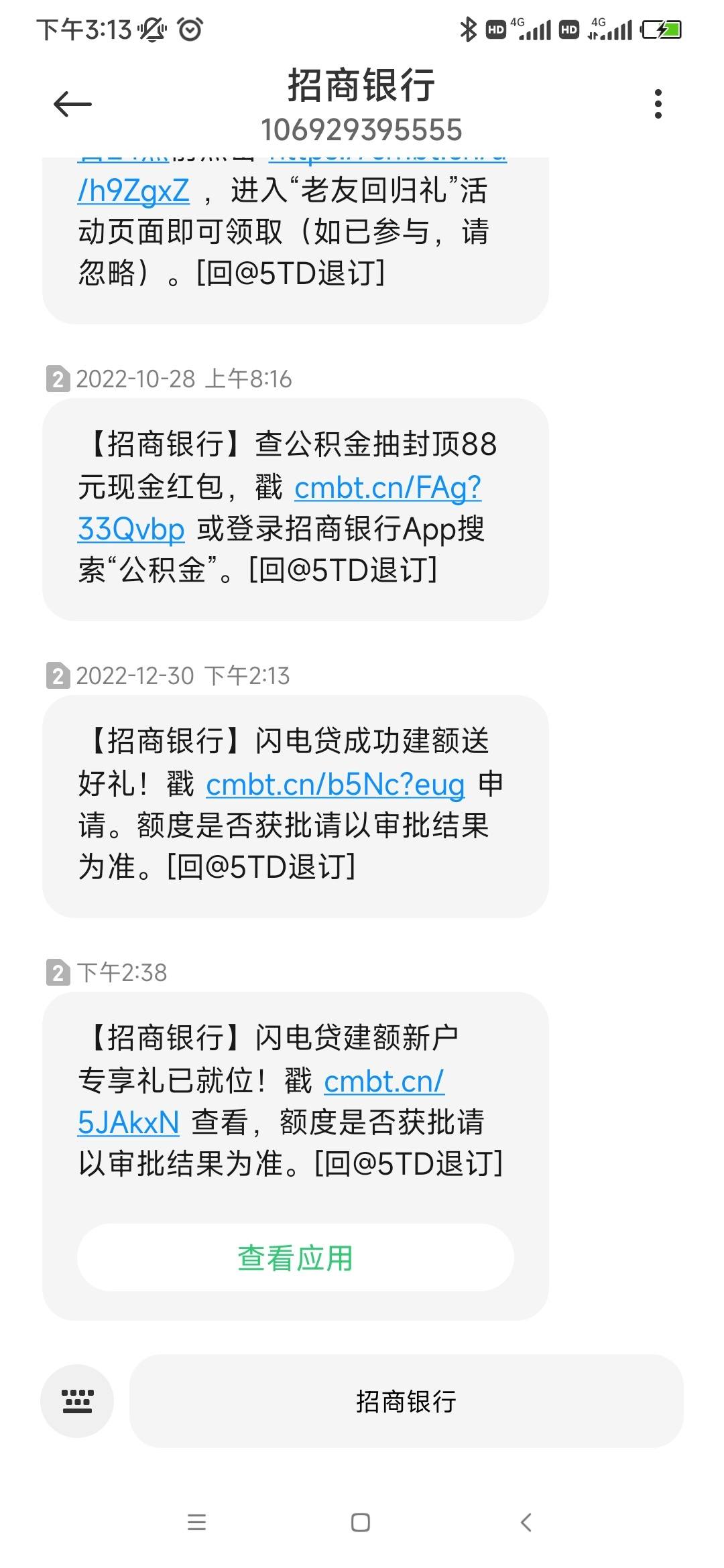This screenshot has height=1568, width=724.
Task: Tap the 查看应用 button
Action: pos(296,1258)
